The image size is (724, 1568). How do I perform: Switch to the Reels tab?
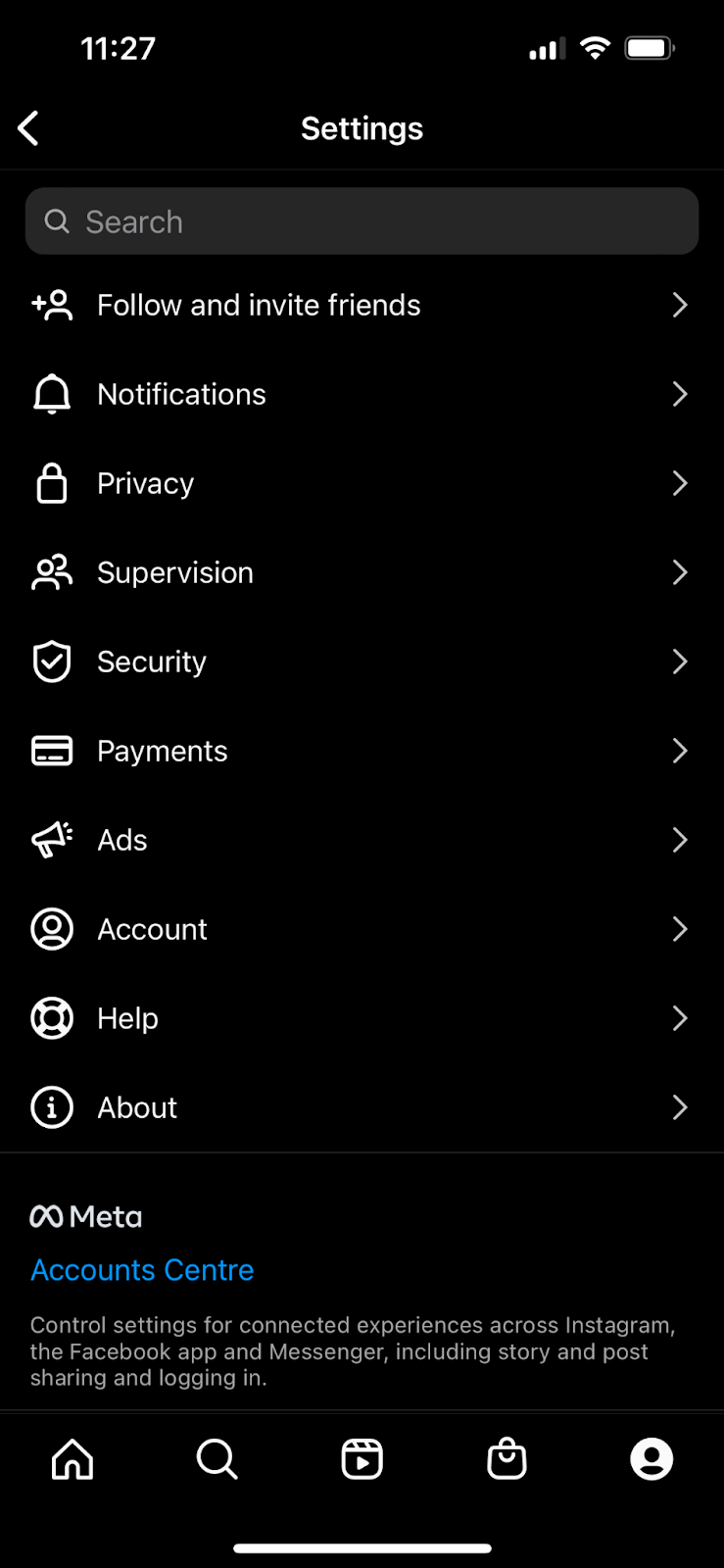pos(362,1459)
